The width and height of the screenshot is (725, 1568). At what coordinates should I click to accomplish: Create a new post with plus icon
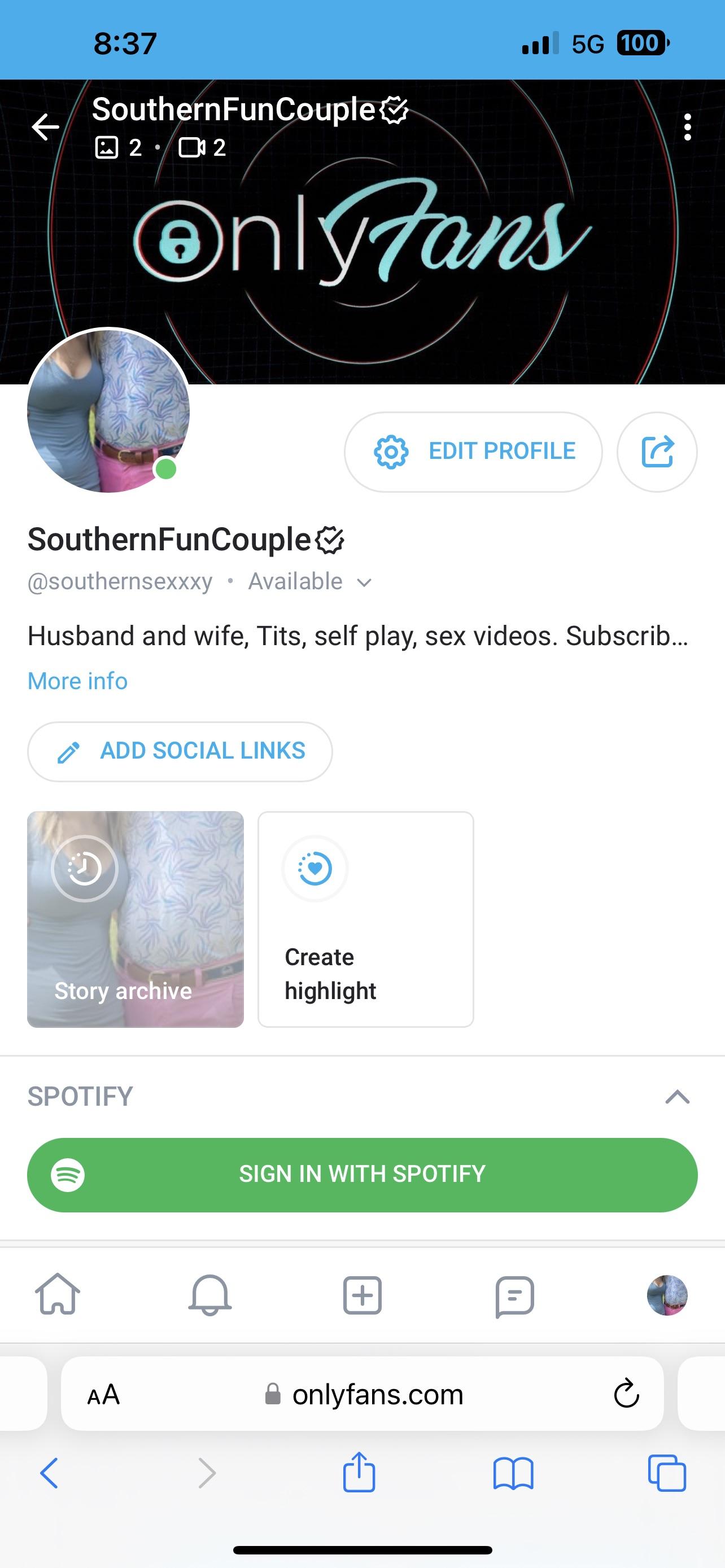click(362, 1294)
